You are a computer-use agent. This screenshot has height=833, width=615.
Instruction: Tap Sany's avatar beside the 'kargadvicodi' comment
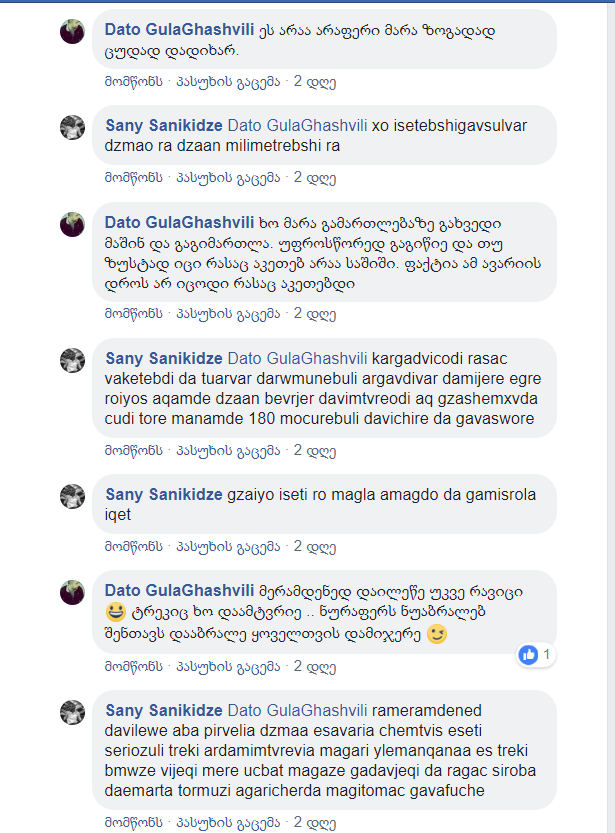pos(73,361)
